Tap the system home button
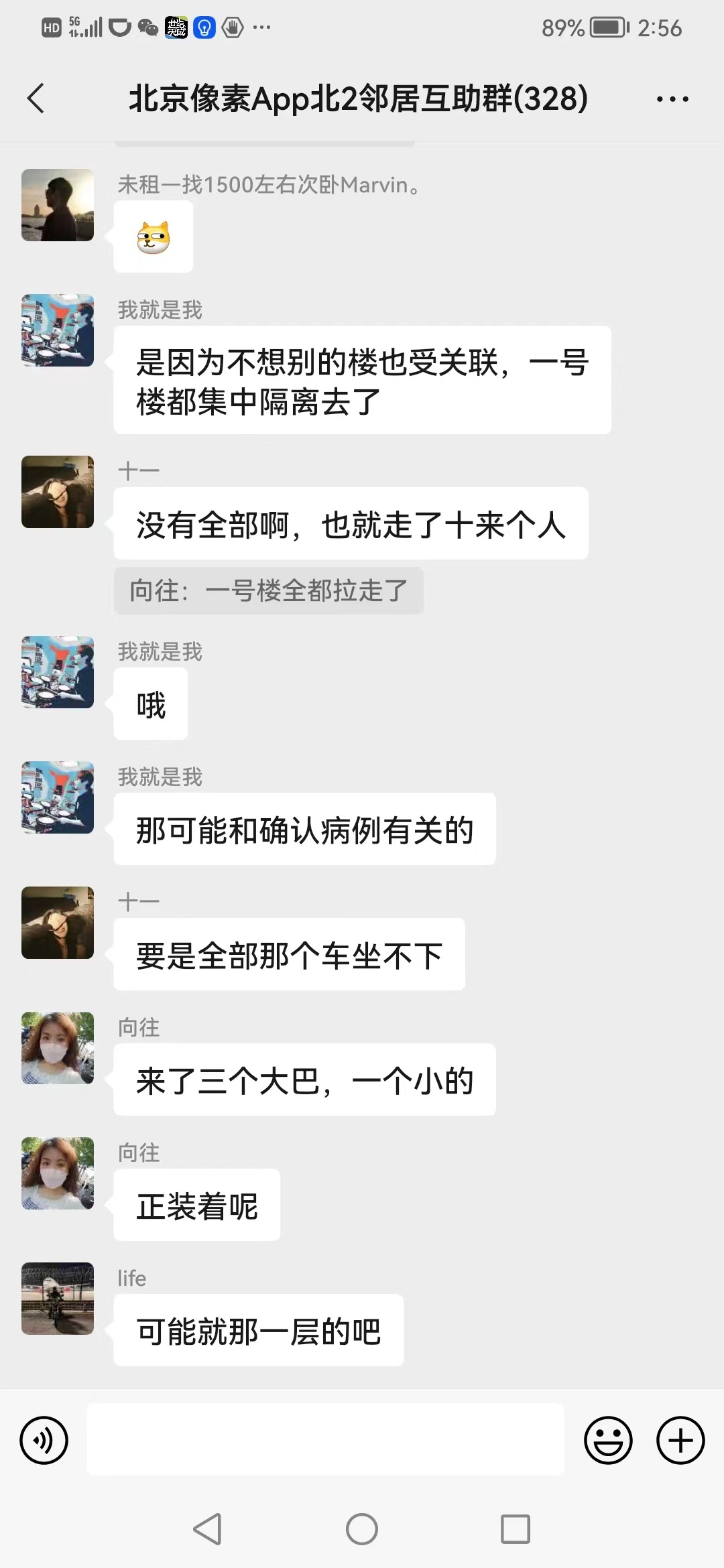This screenshot has width=724, height=1568. pos(362,1529)
